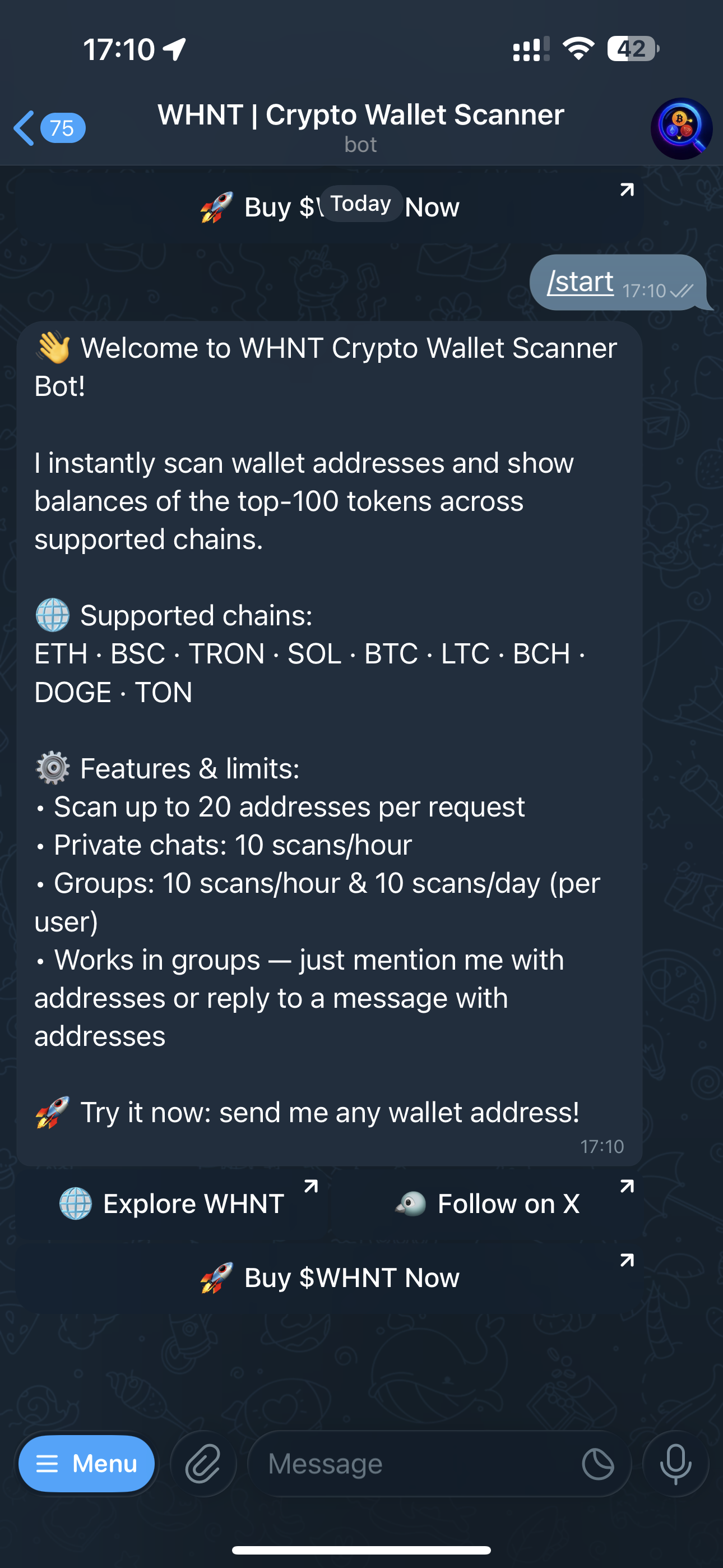Tap the microphone to record voice
The image size is (723, 1568).
point(675,1463)
